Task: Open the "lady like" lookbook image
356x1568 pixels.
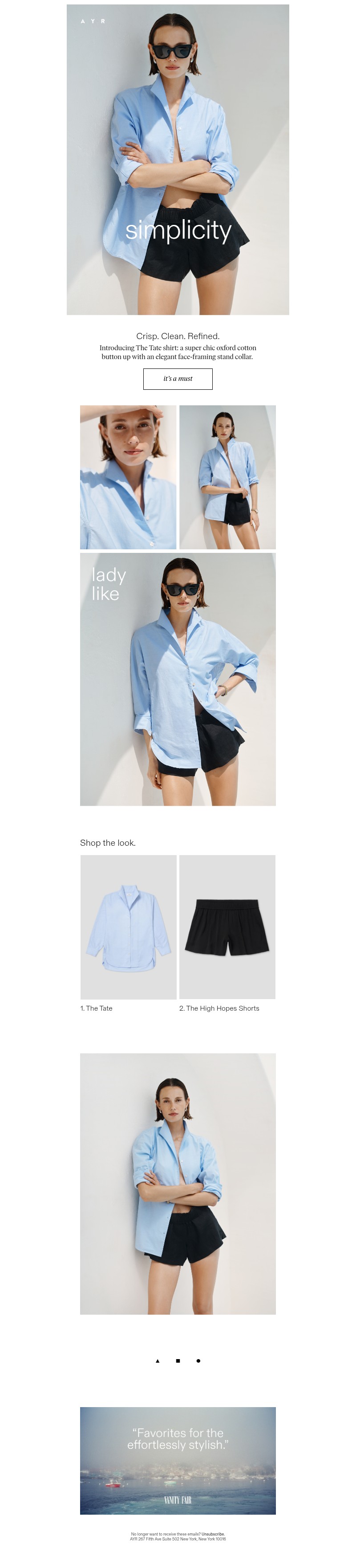Action: click(178, 679)
